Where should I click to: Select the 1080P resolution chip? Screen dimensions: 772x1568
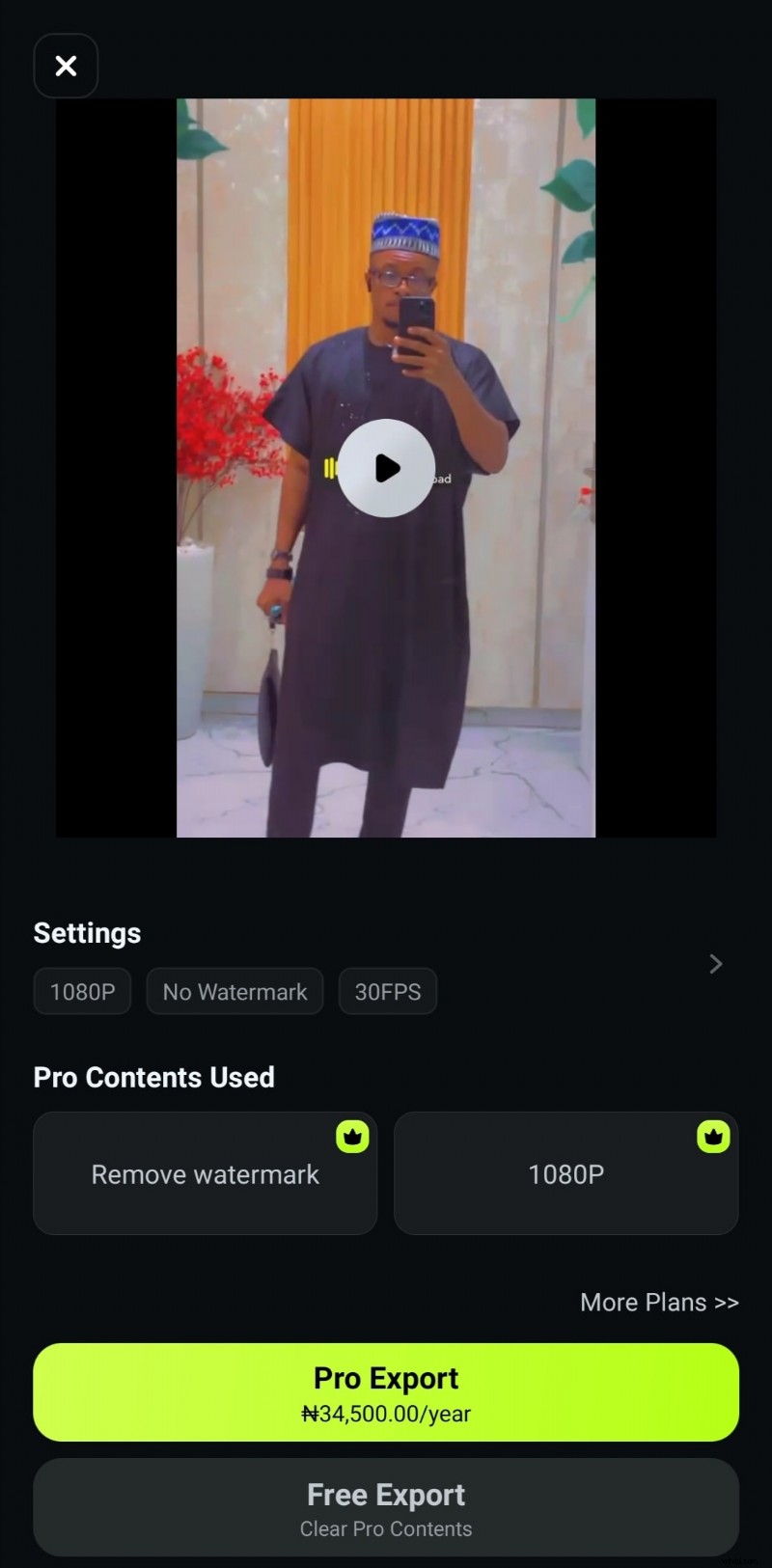[82, 991]
